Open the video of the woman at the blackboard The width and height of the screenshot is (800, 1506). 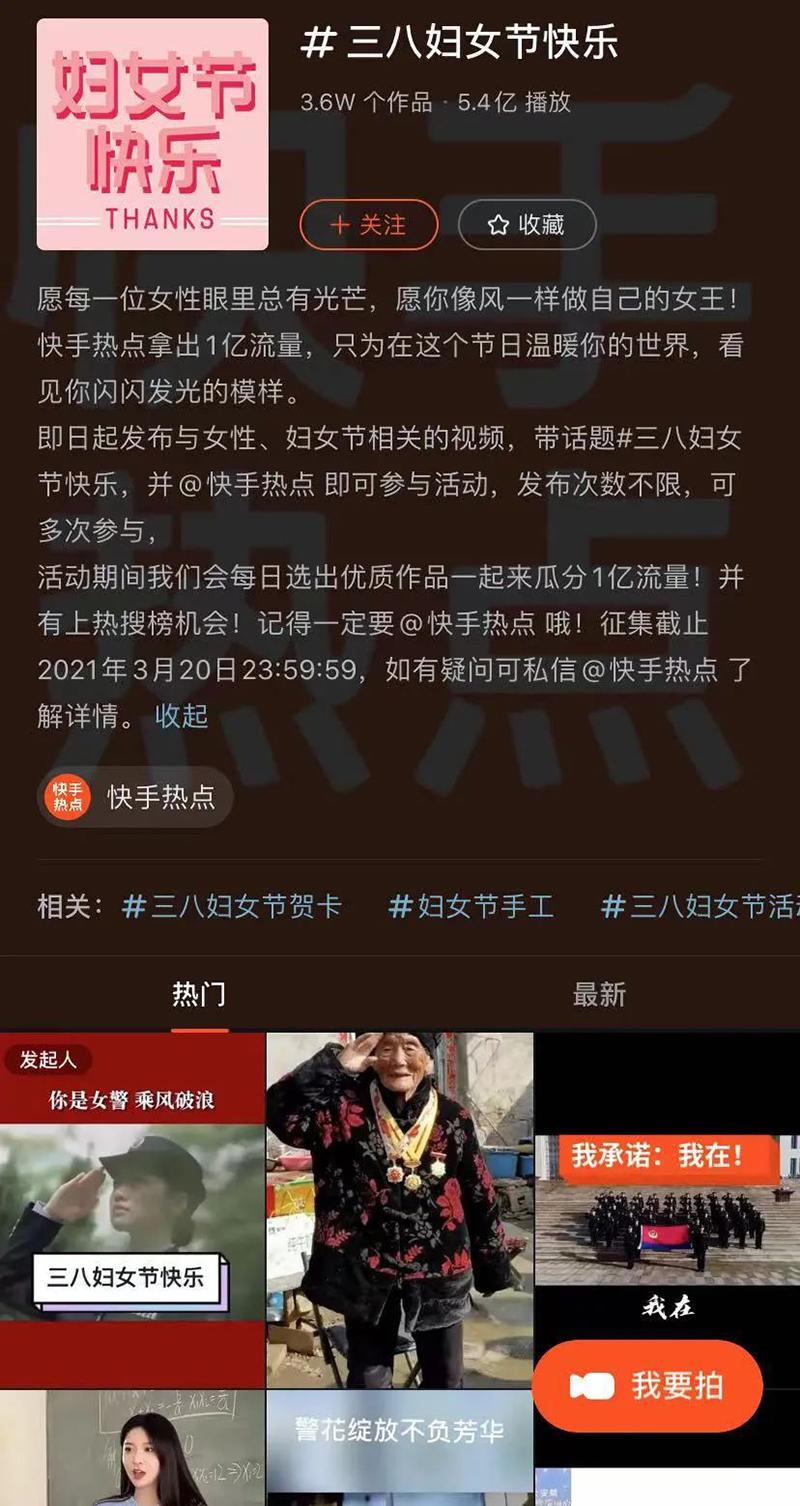pos(132,1450)
